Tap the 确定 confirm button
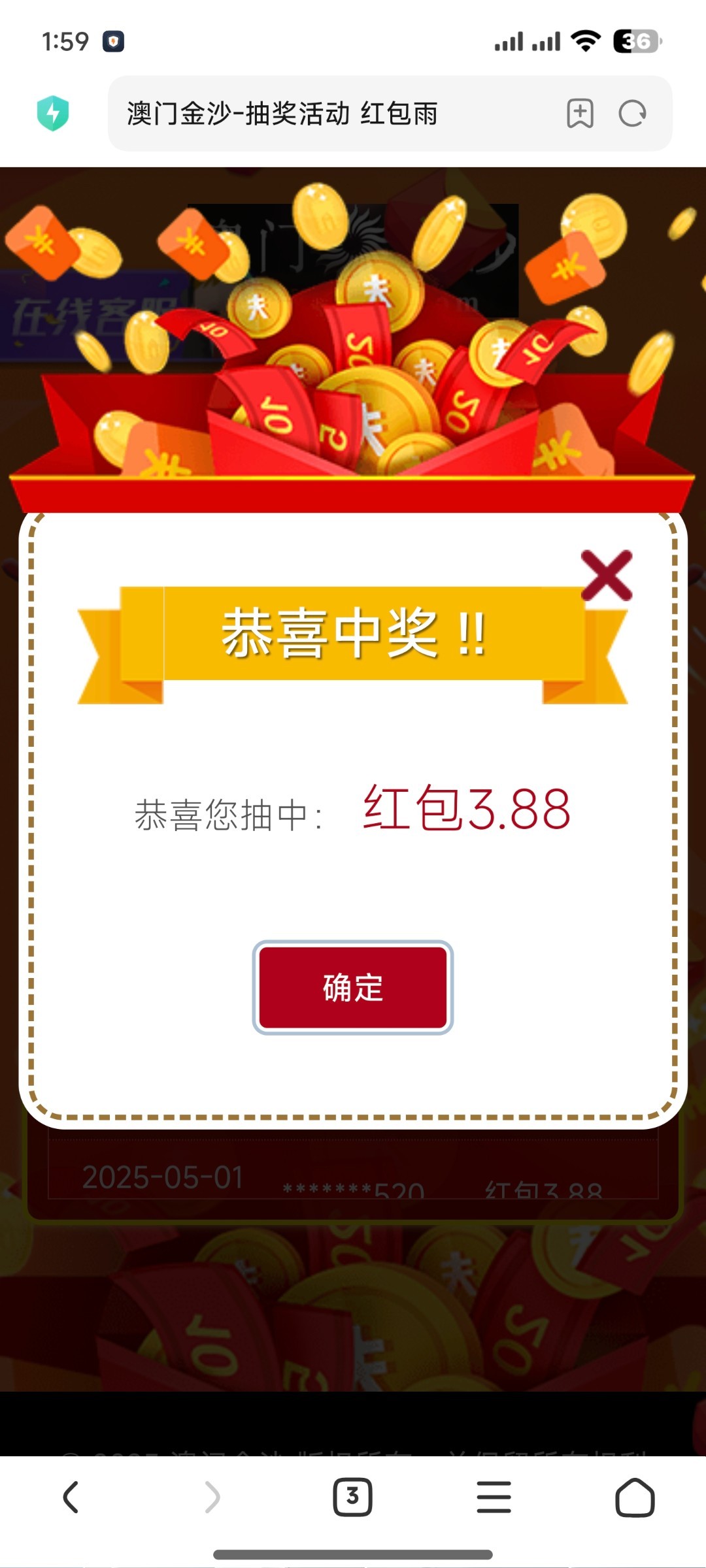Screen dimensions: 706x1568 coord(353,987)
